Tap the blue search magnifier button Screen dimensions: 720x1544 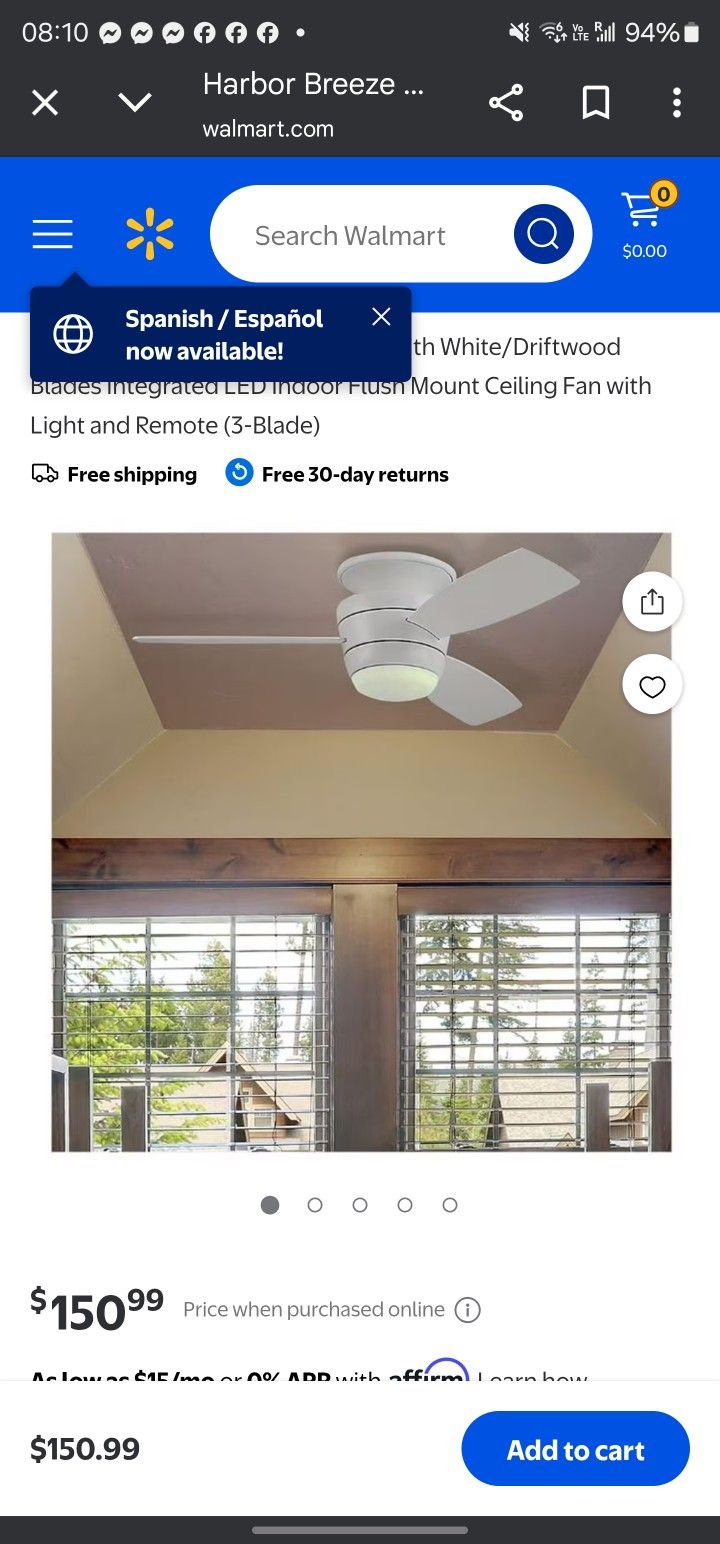(x=543, y=234)
